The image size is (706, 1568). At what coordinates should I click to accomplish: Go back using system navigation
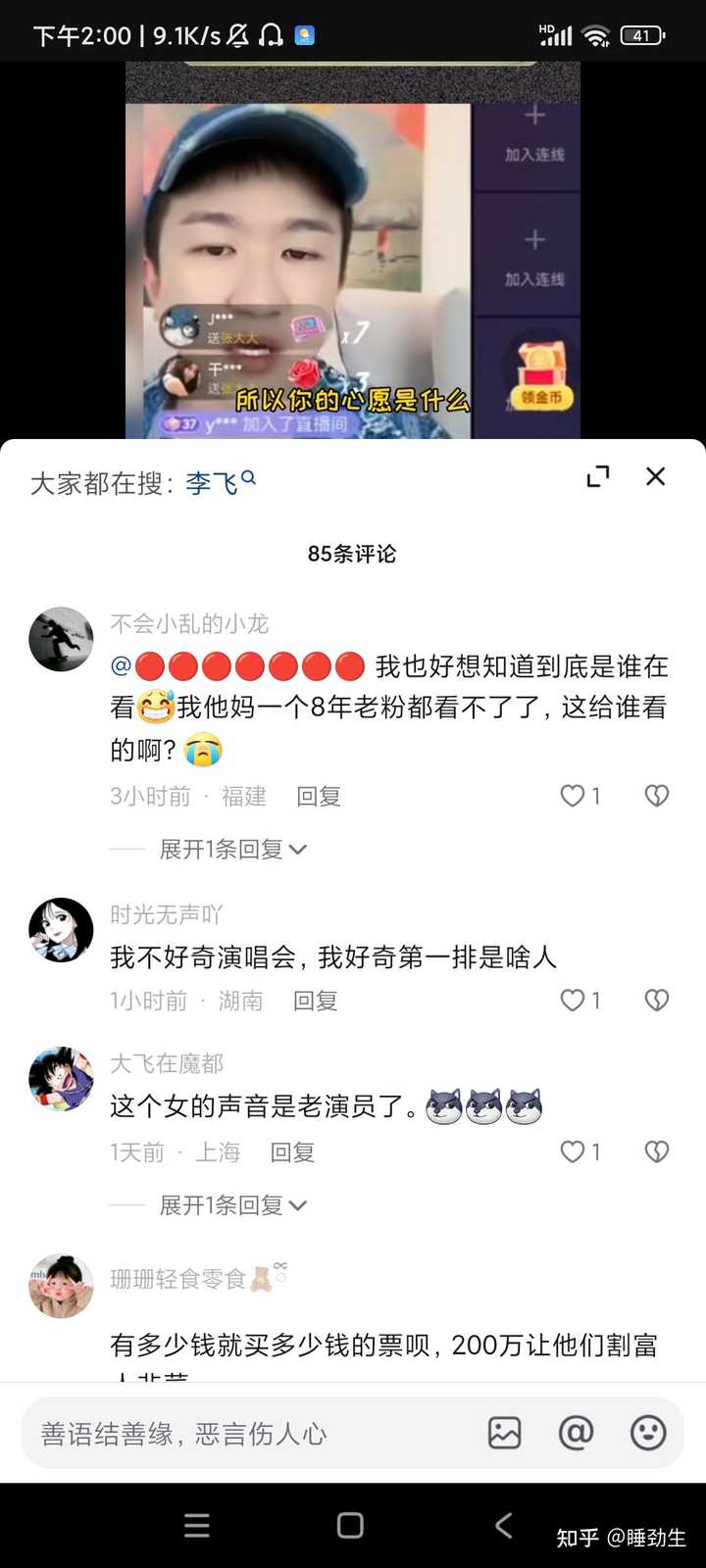pos(503,1525)
